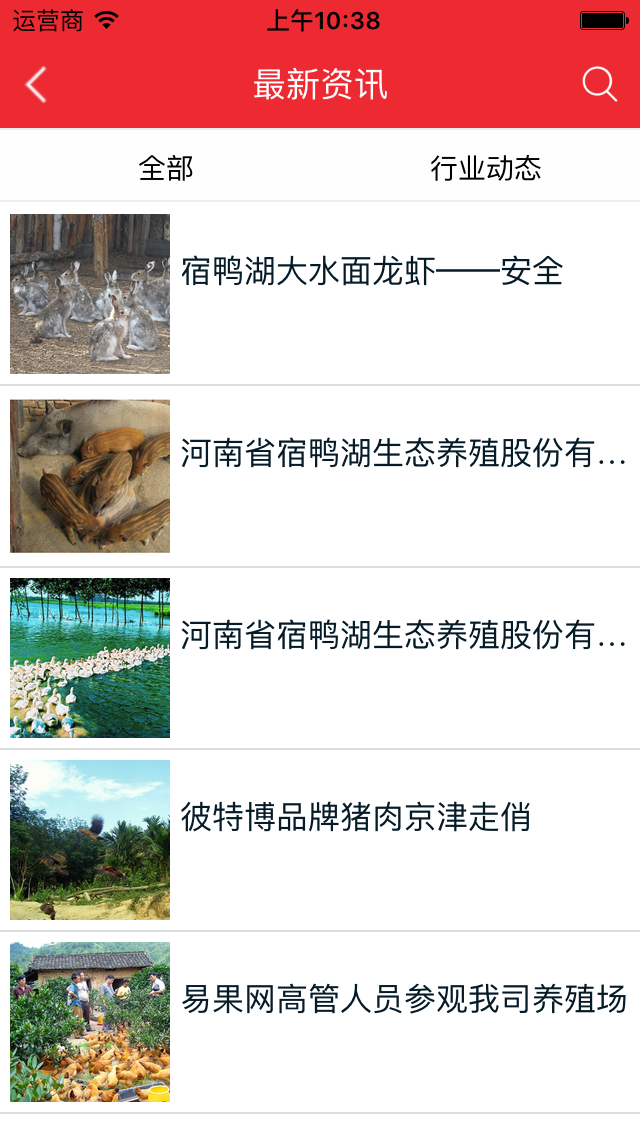Read the article 彼特博品牌猪肉京津走俏
The height and width of the screenshot is (1136, 640).
[x=355, y=818]
